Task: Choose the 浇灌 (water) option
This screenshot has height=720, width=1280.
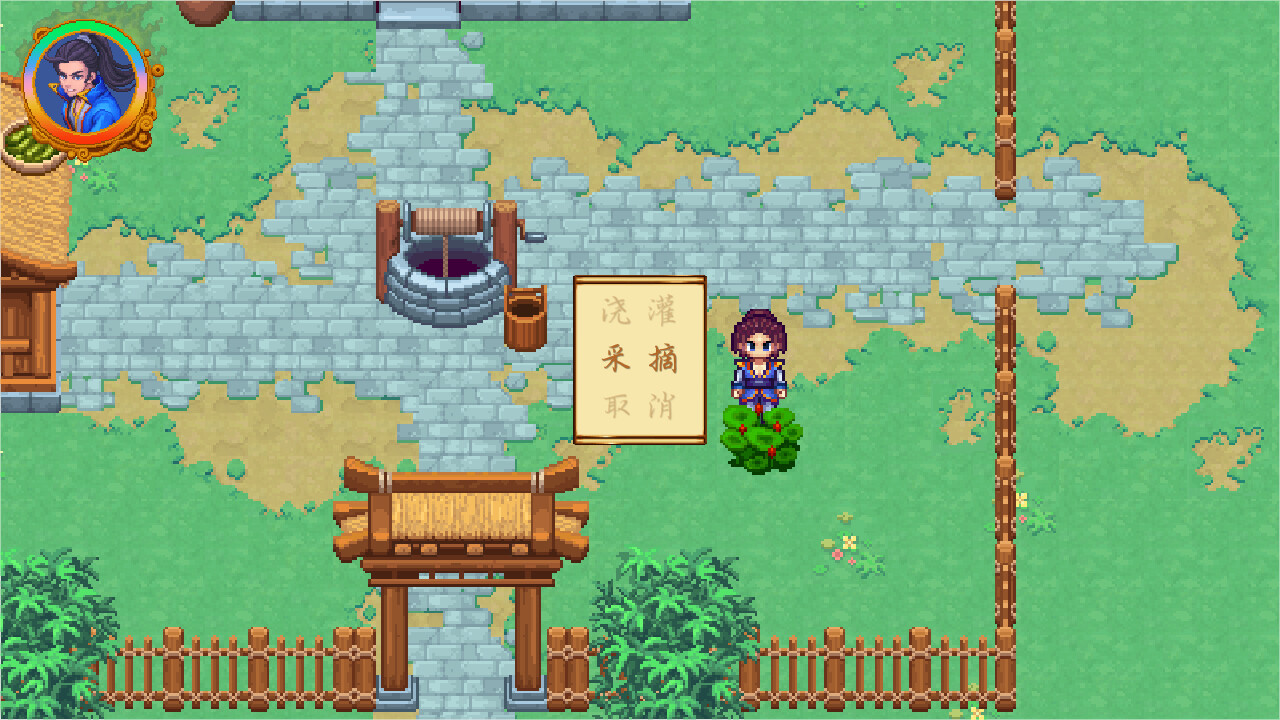Action: 640,311
